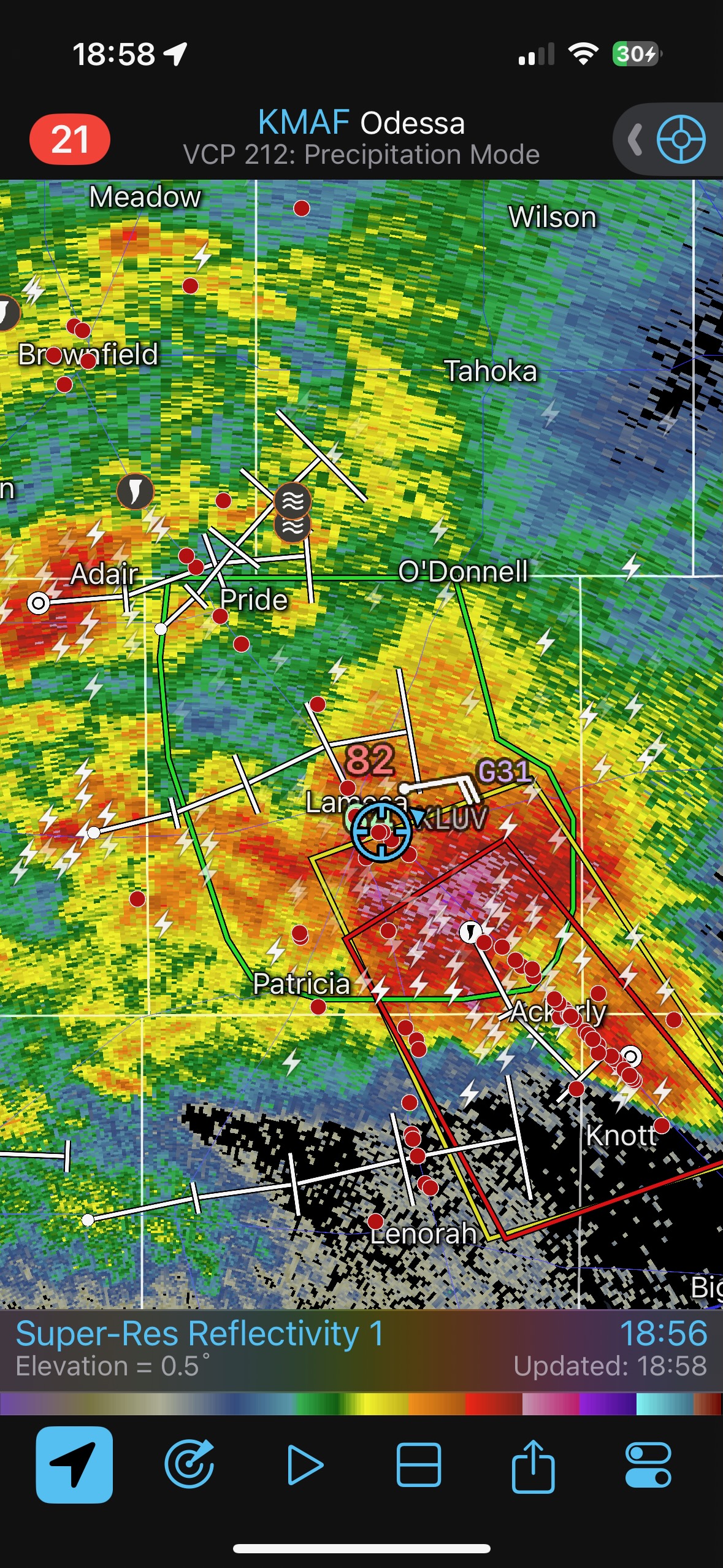This screenshot has width=723, height=1568.
Task: Share the current radar image
Action: [x=533, y=1464]
